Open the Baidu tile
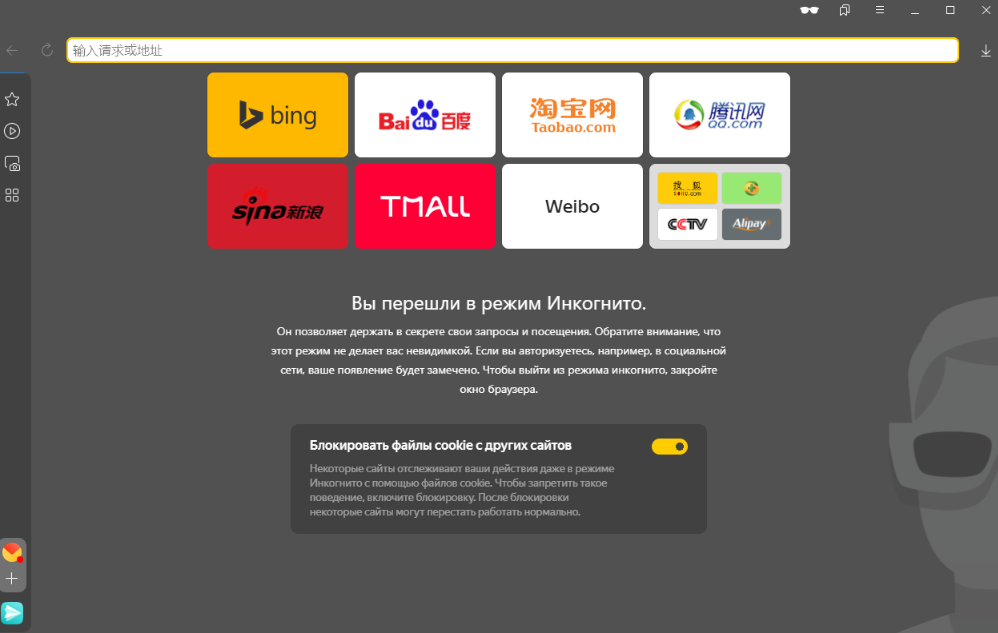The width and height of the screenshot is (998, 633). (x=425, y=115)
